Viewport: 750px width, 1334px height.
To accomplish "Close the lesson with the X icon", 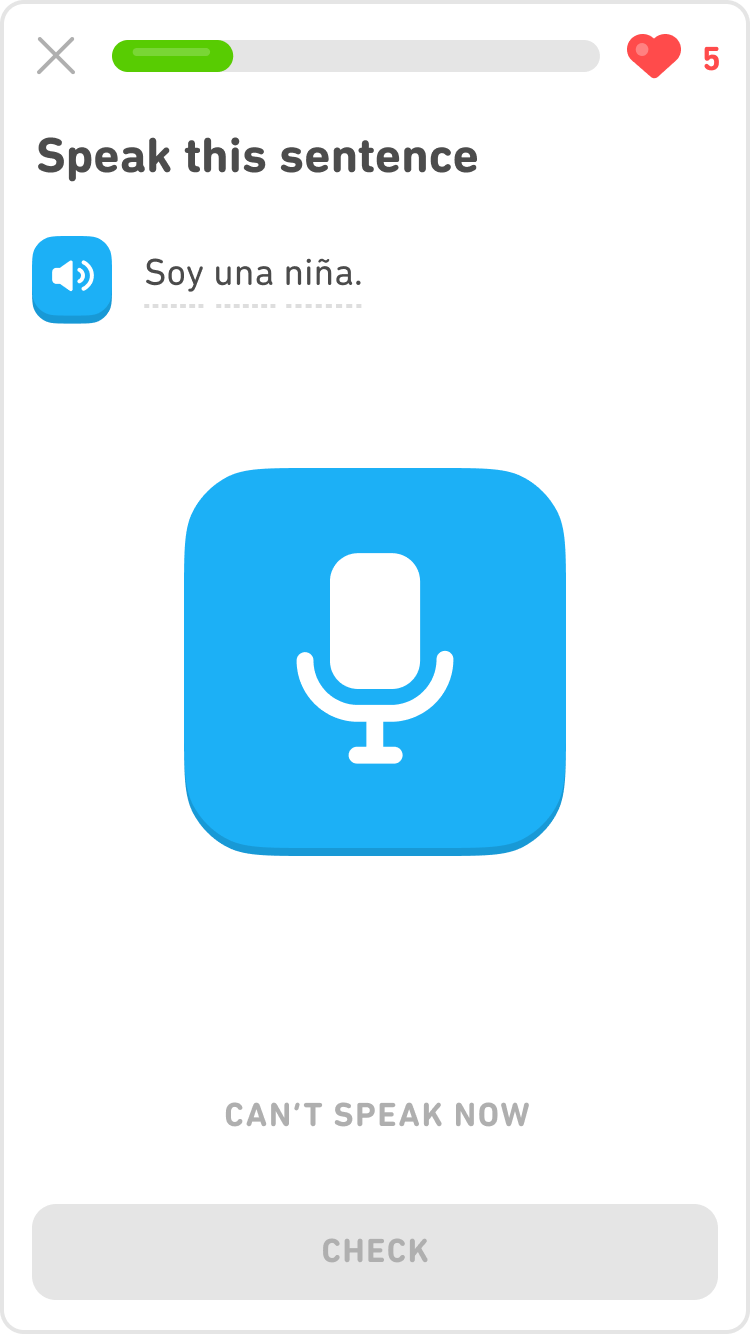I will [x=56, y=56].
